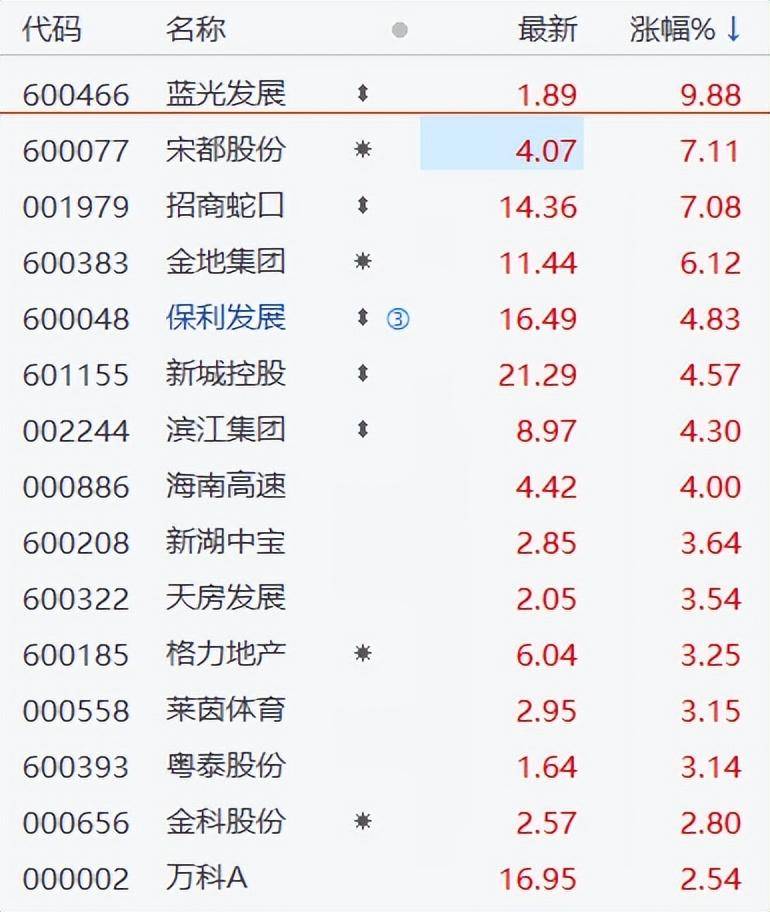Image resolution: width=770 pixels, height=912 pixels.
Task: Select the 招商蛇口 row
Action: click(x=226, y=206)
